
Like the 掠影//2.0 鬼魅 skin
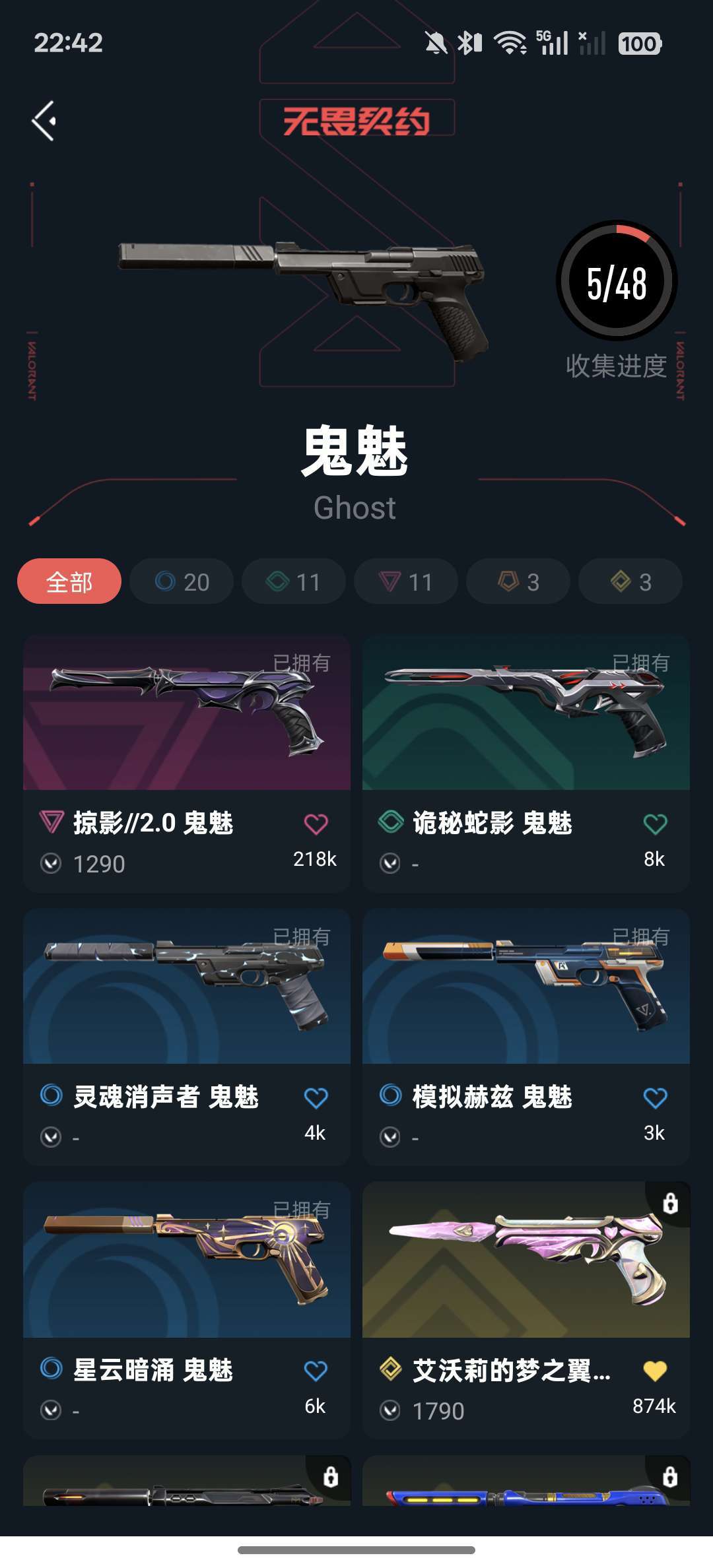(316, 824)
